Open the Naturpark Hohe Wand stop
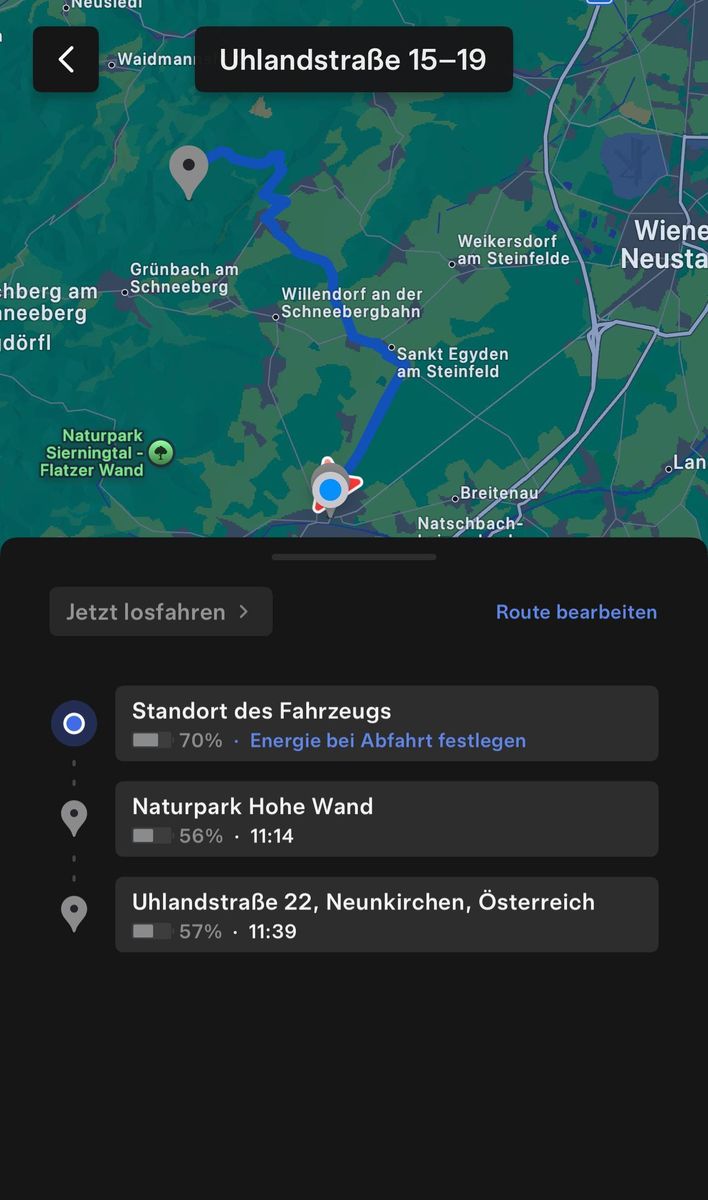 coord(386,819)
